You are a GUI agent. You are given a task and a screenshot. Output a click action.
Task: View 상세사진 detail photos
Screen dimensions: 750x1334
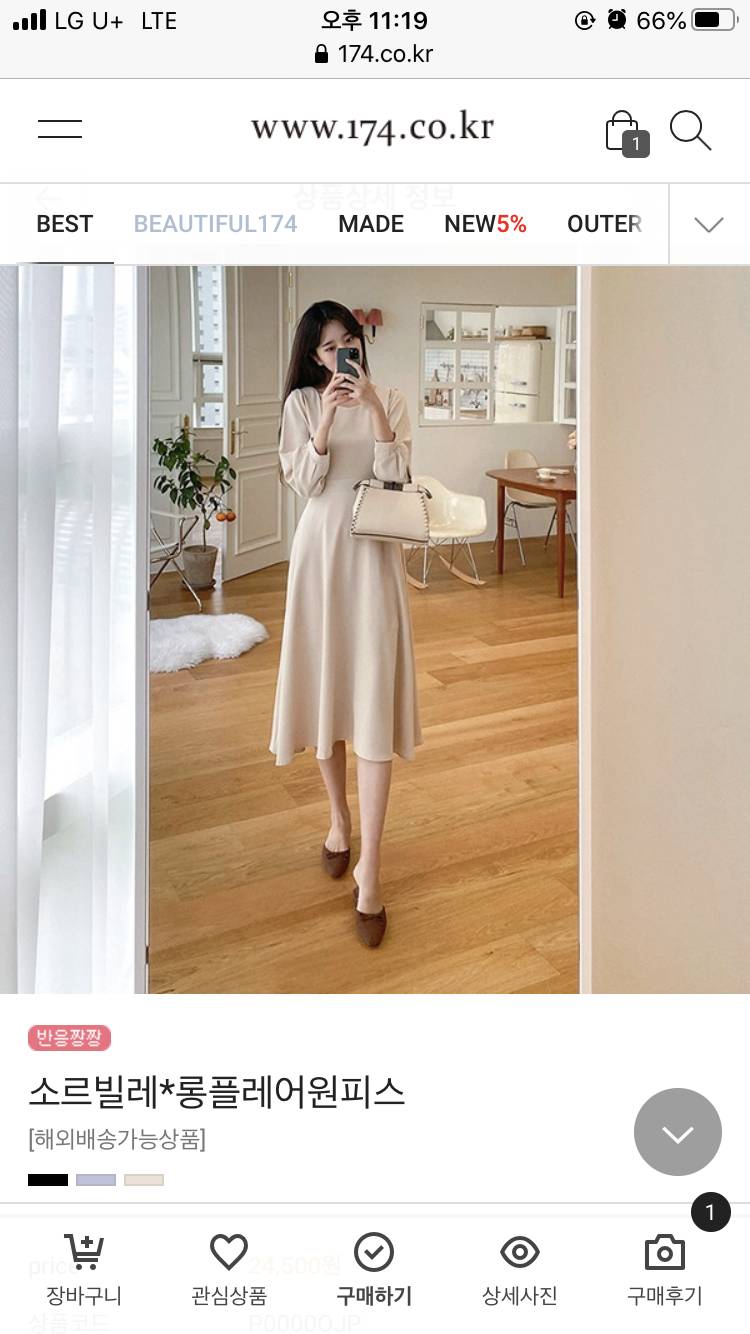pos(519,1270)
